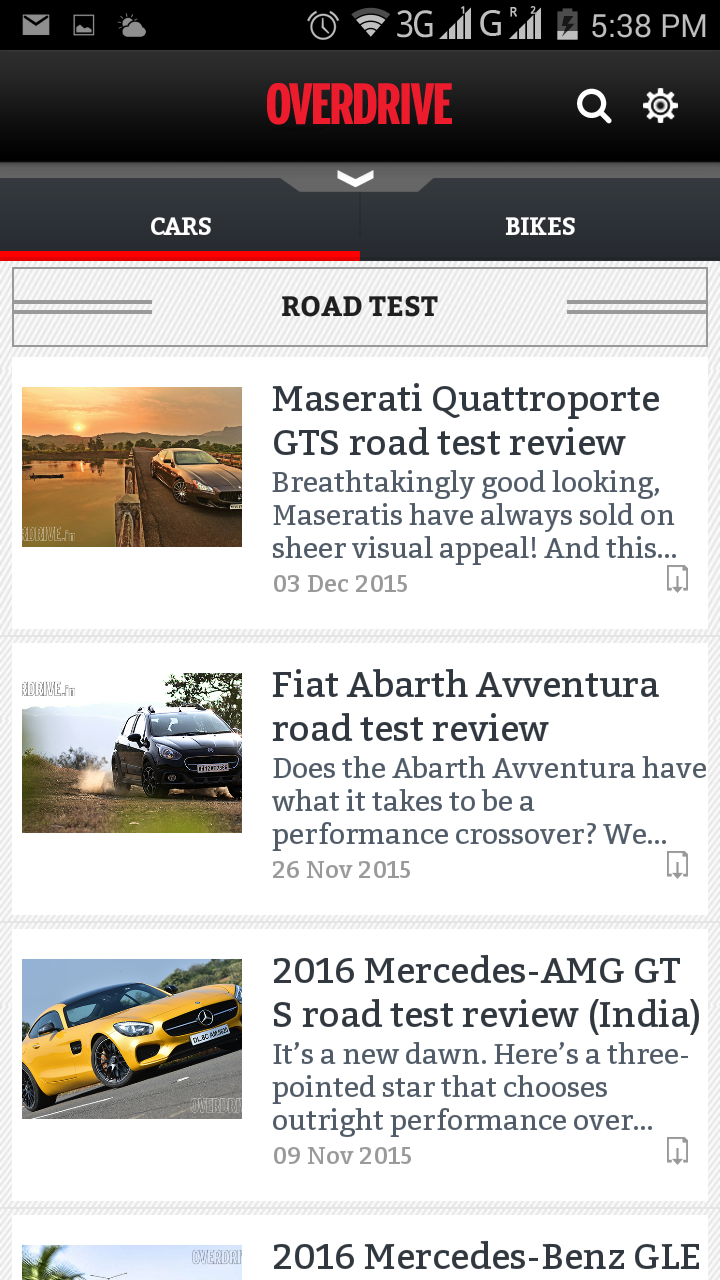Download the Fiat Abarth Avventura article
The image size is (720, 1280).
click(677, 865)
